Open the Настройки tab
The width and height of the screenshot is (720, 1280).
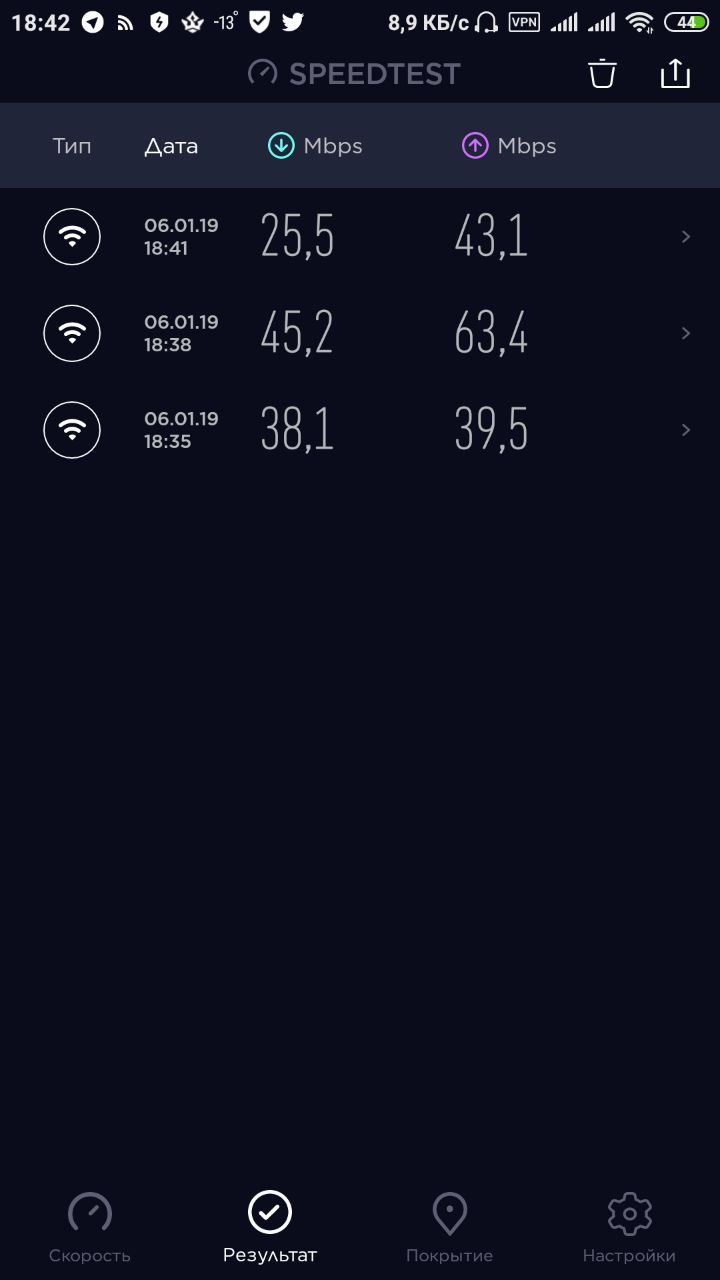point(630,1228)
